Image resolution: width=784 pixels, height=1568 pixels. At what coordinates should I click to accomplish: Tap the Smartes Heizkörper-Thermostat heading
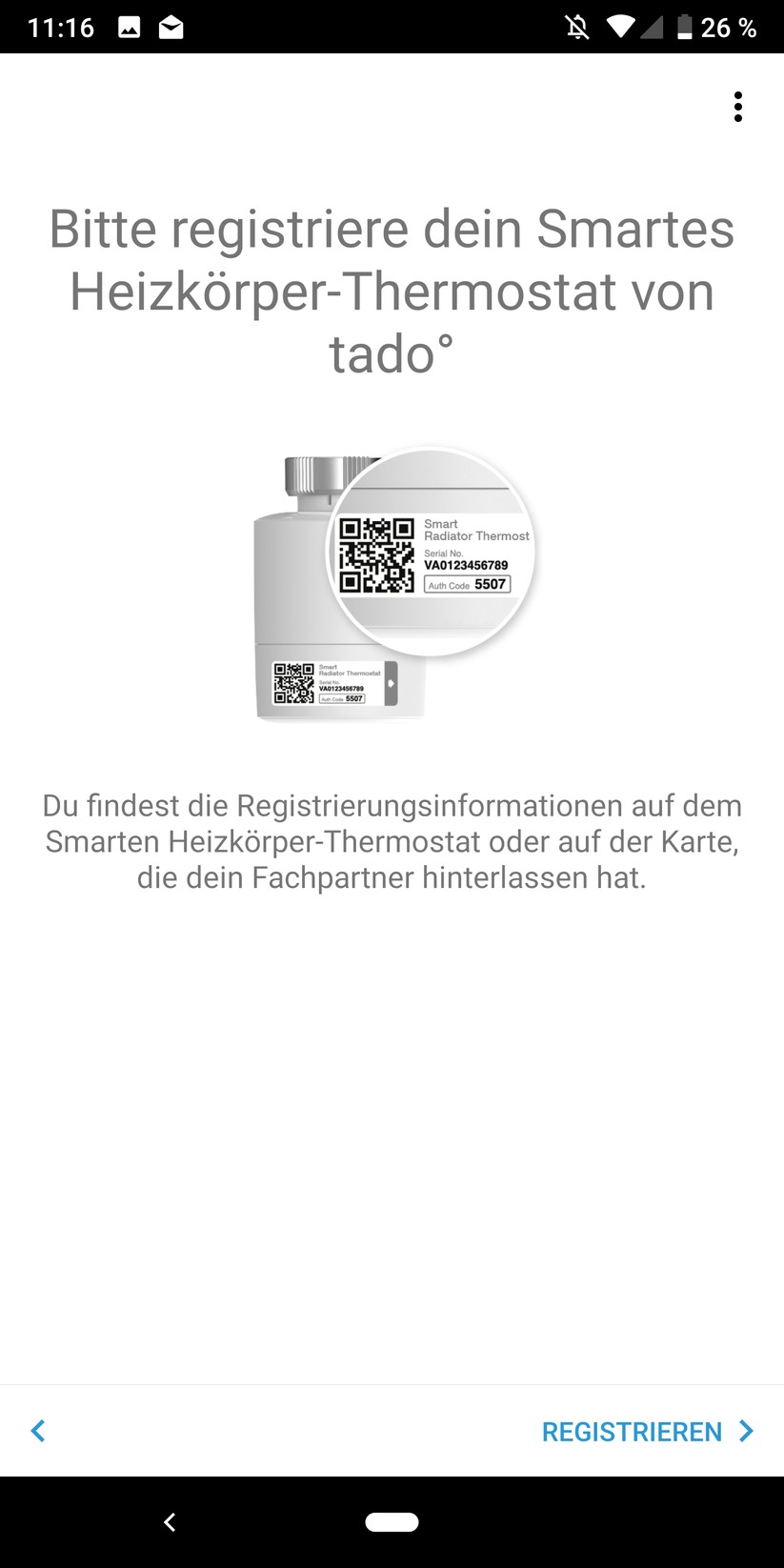tap(392, 291)
